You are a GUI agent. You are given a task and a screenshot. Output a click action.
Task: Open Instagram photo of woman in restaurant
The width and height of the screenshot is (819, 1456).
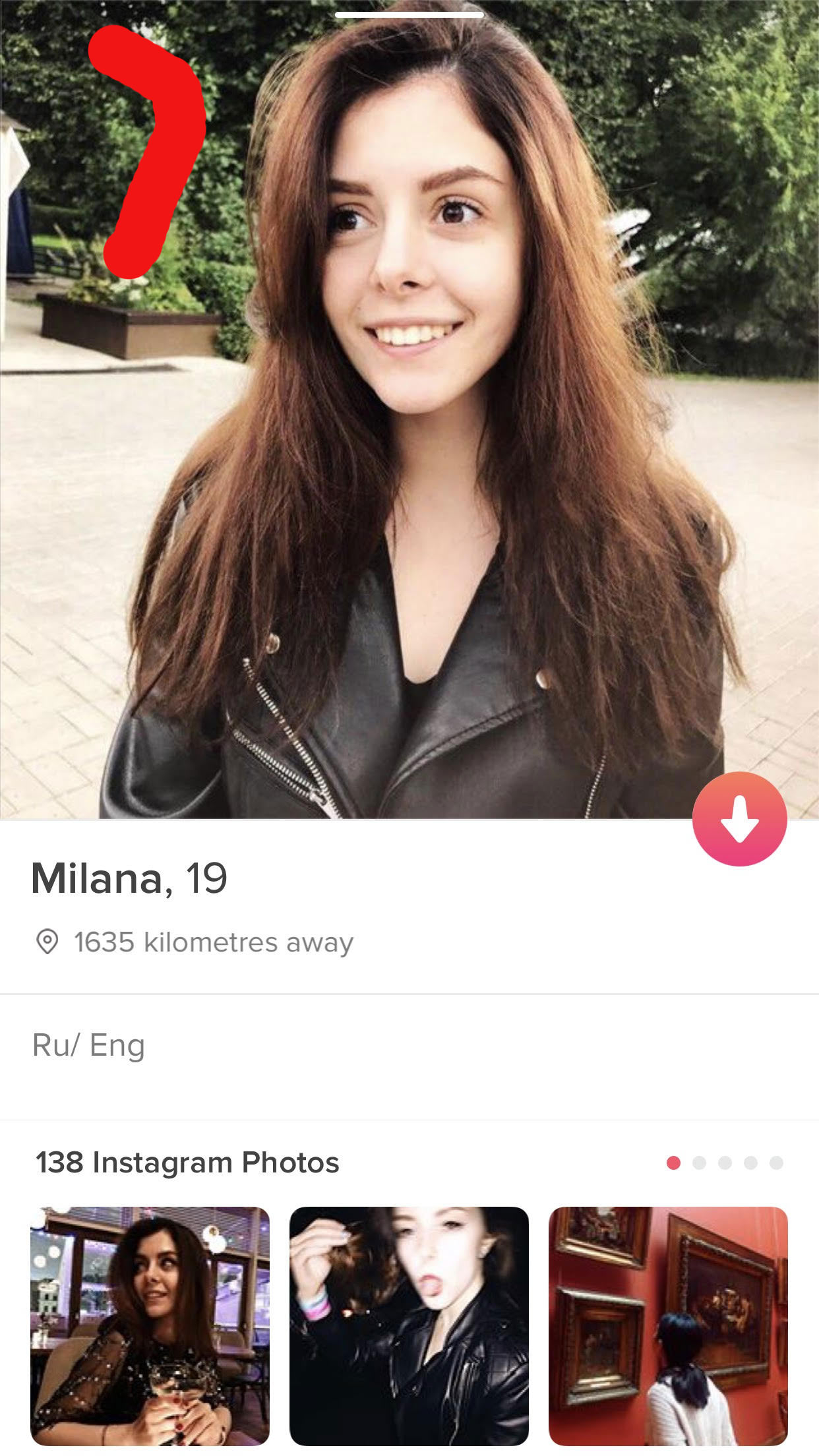coord(150,1325)
